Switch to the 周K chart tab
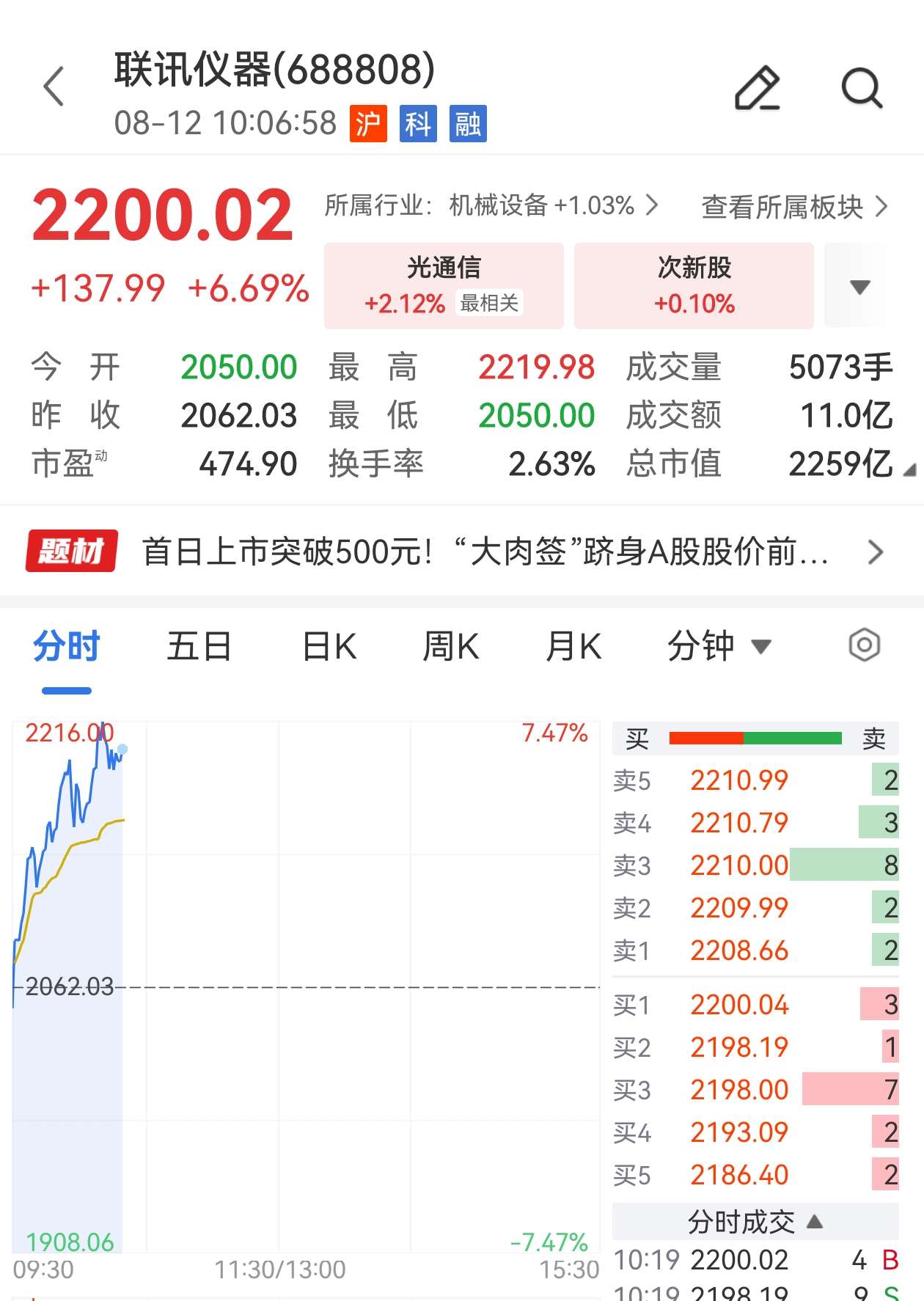The image size is (924, 1301). [x=451, y=647]
